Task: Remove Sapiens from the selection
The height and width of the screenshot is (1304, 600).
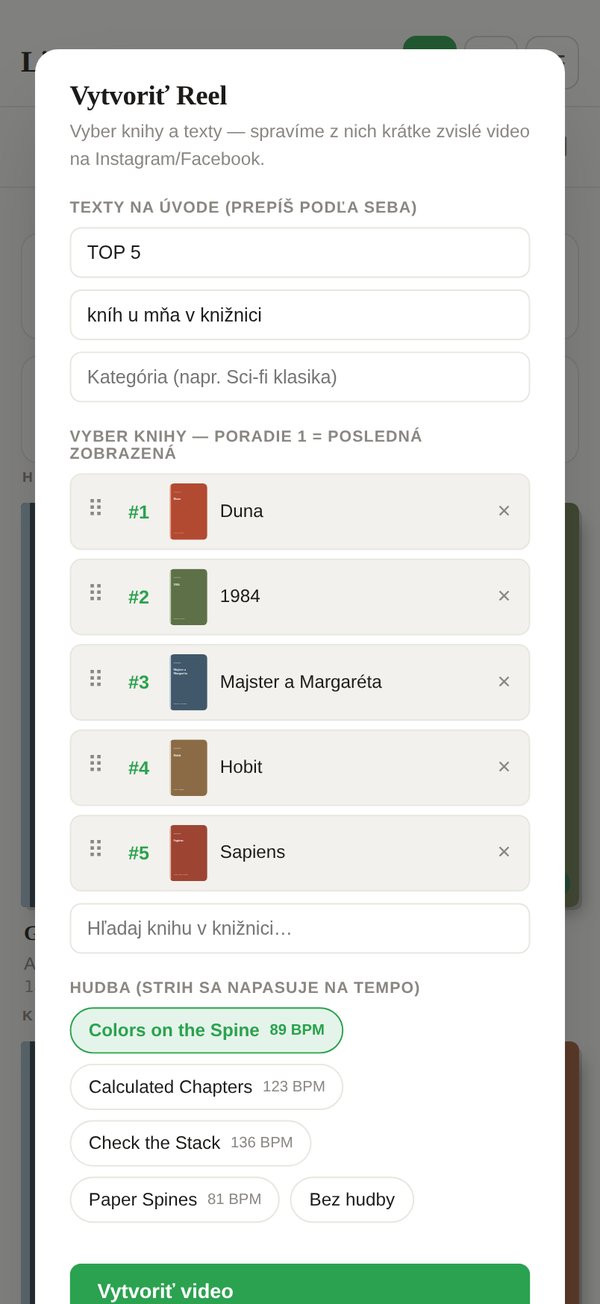Action: 504,852
